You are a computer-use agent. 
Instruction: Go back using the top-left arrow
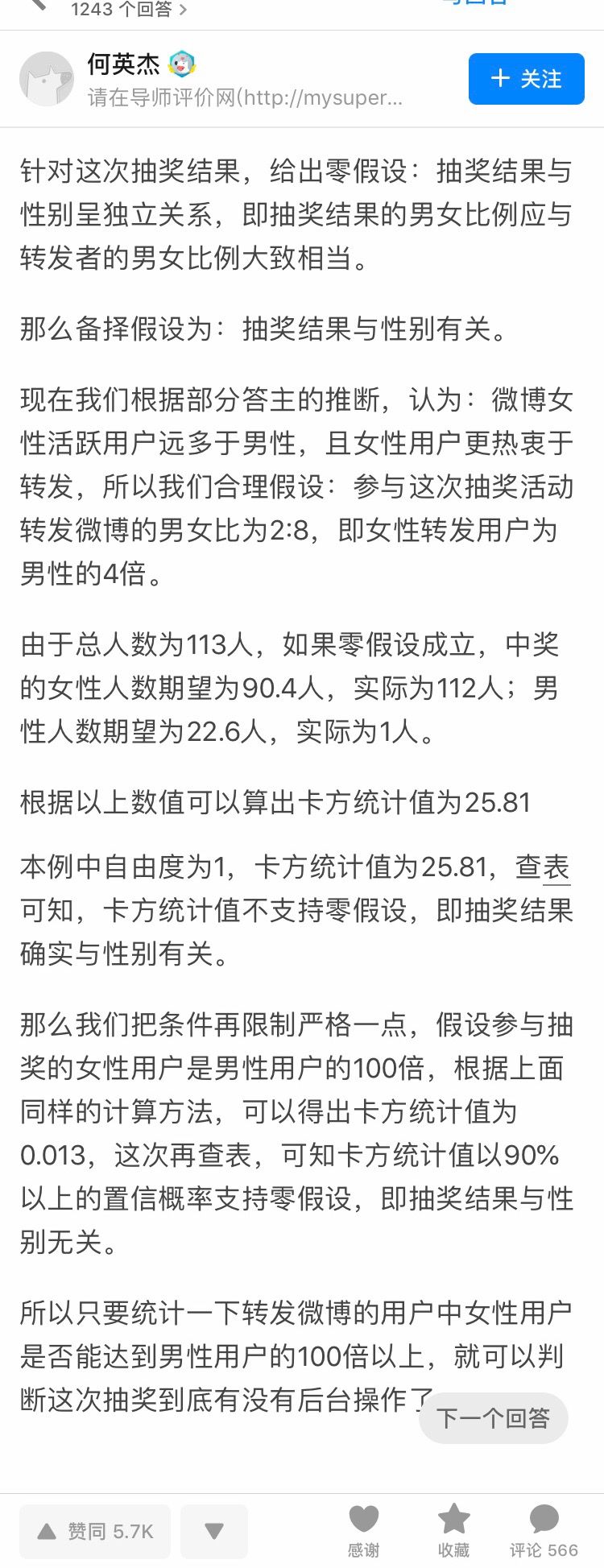36,5
